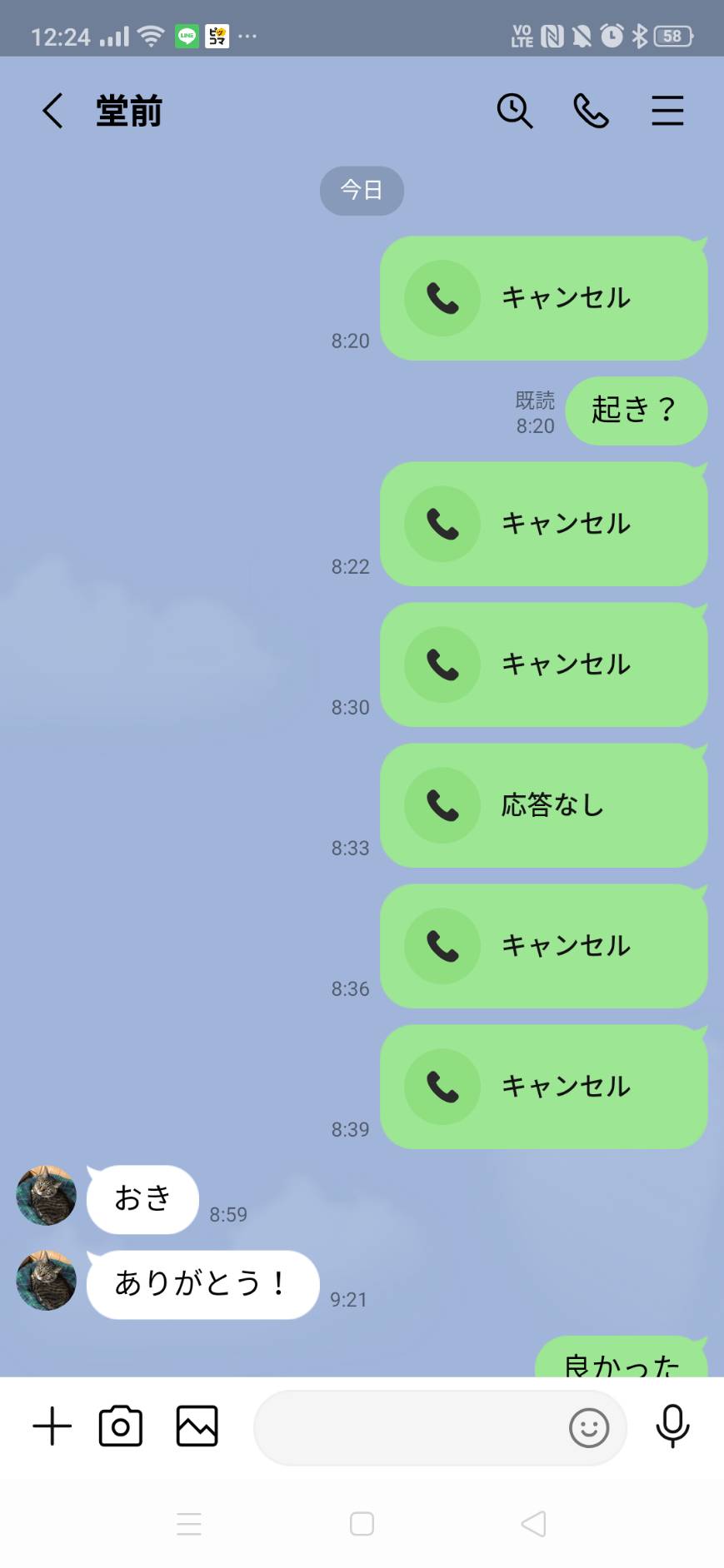Redial from the 応答なし call bubble
724x1568 pixels.
point(543,805)
